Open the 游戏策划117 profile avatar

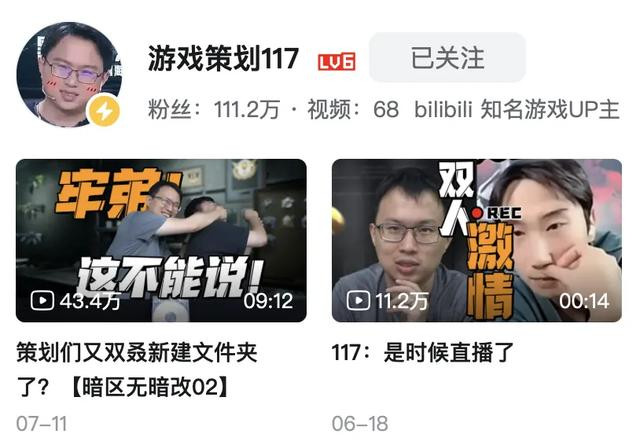pyautogui.click(x=69, y=75)
